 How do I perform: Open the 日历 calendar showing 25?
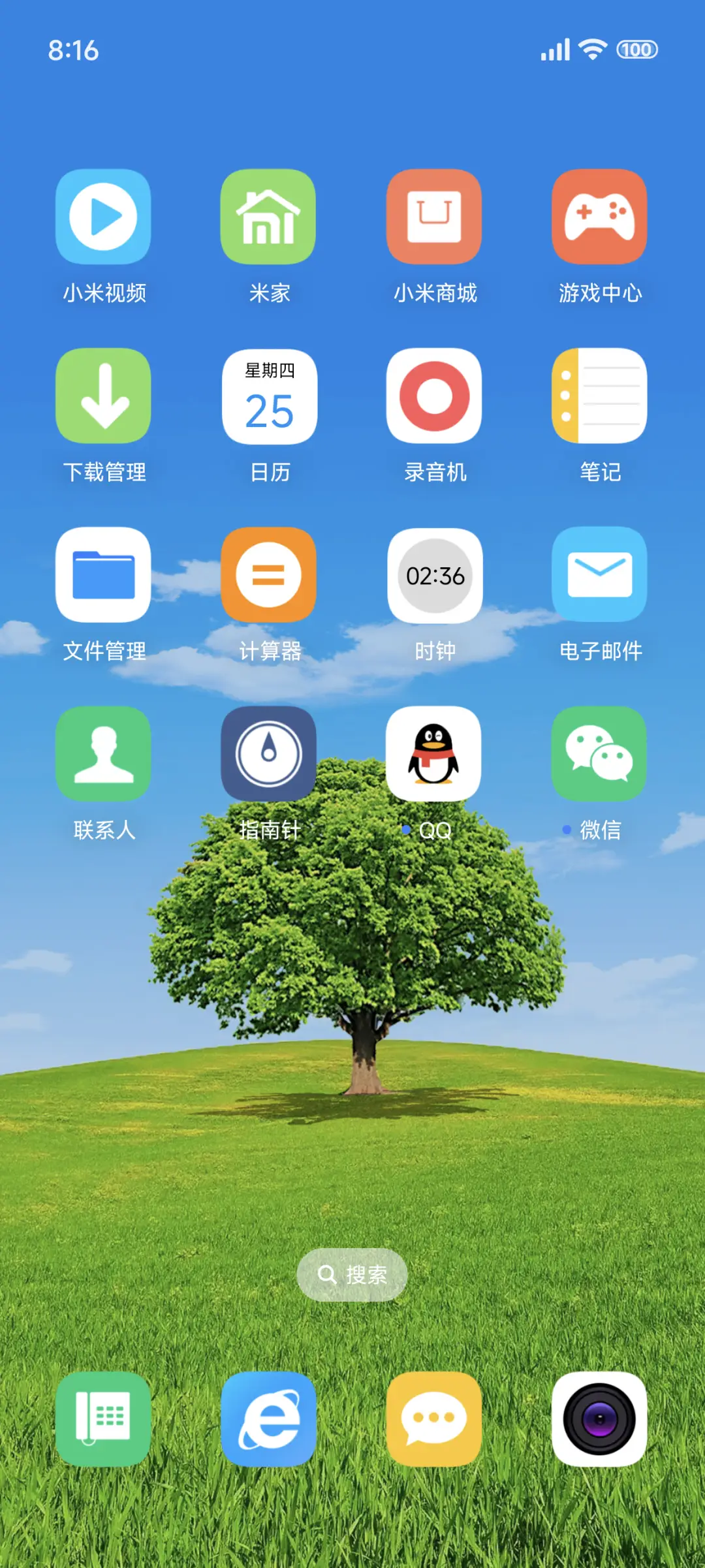click(269, 396)
